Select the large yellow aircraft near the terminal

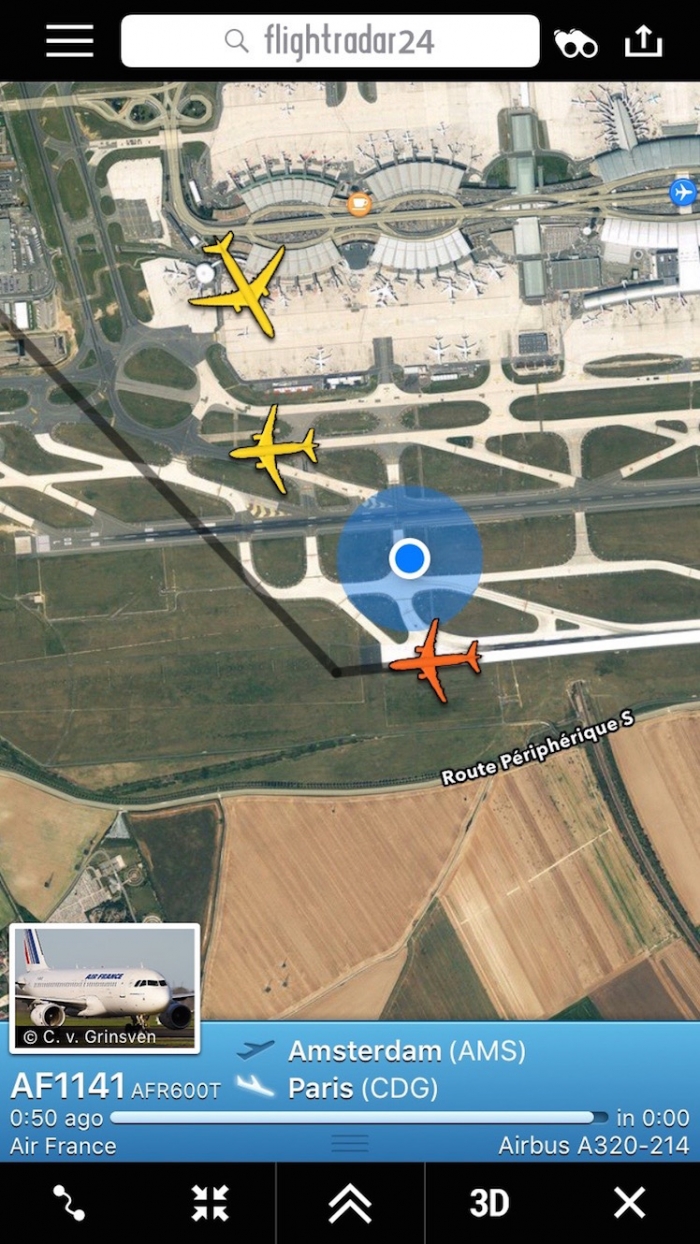click(238, 284)
